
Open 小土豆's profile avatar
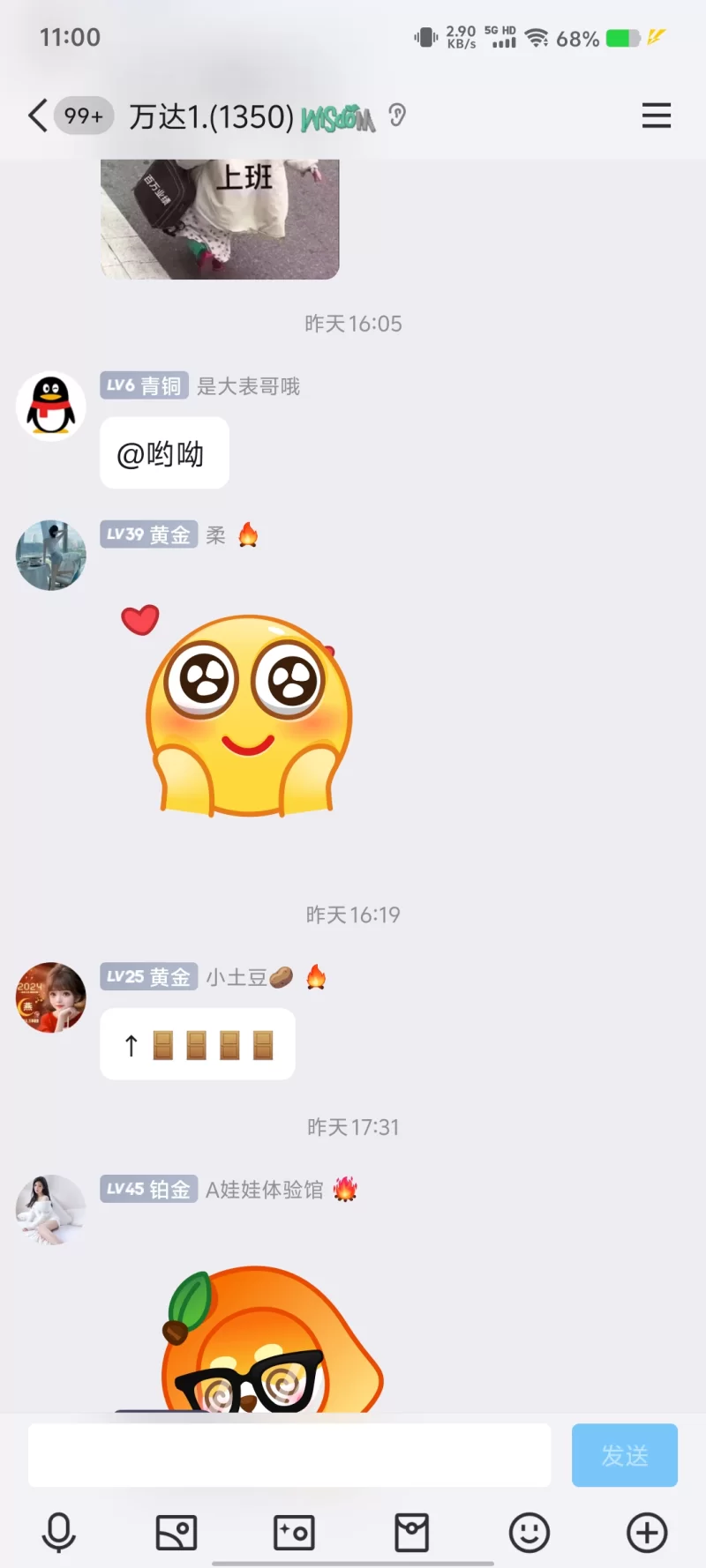(51, 997)
